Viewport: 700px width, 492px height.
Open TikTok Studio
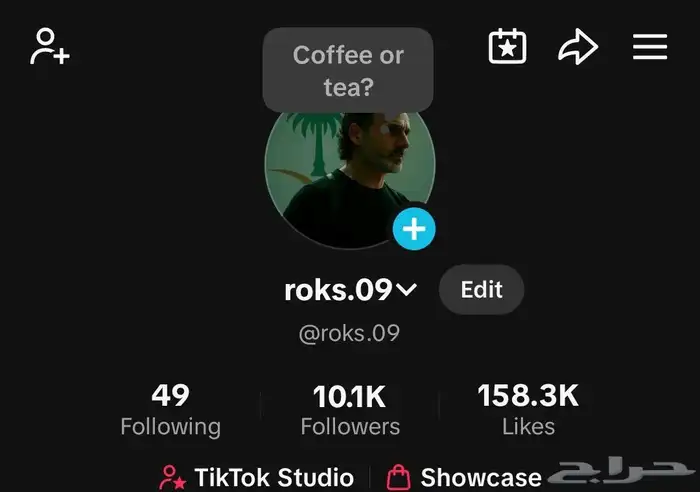click(257, 477)
